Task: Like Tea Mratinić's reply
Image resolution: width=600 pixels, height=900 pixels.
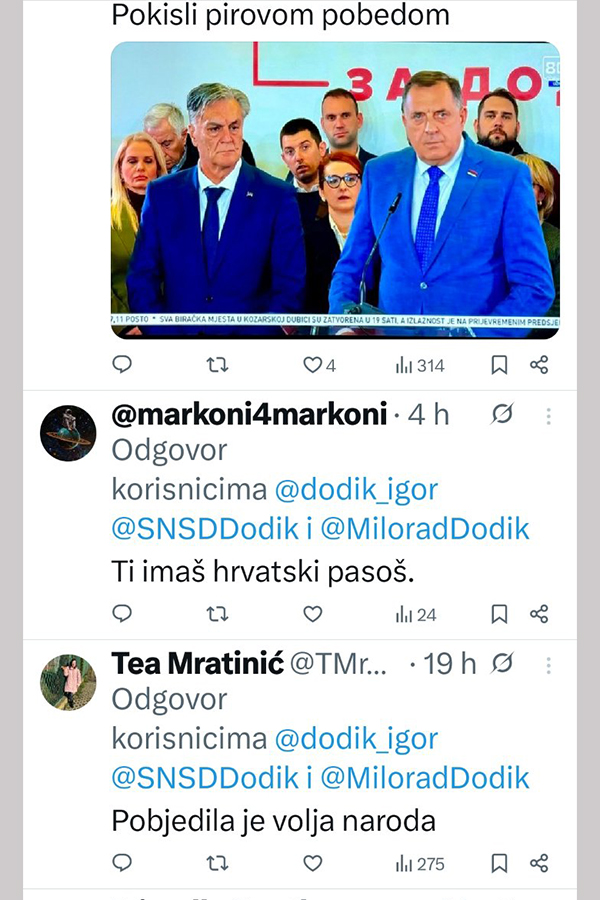Action: click(313, 862)
